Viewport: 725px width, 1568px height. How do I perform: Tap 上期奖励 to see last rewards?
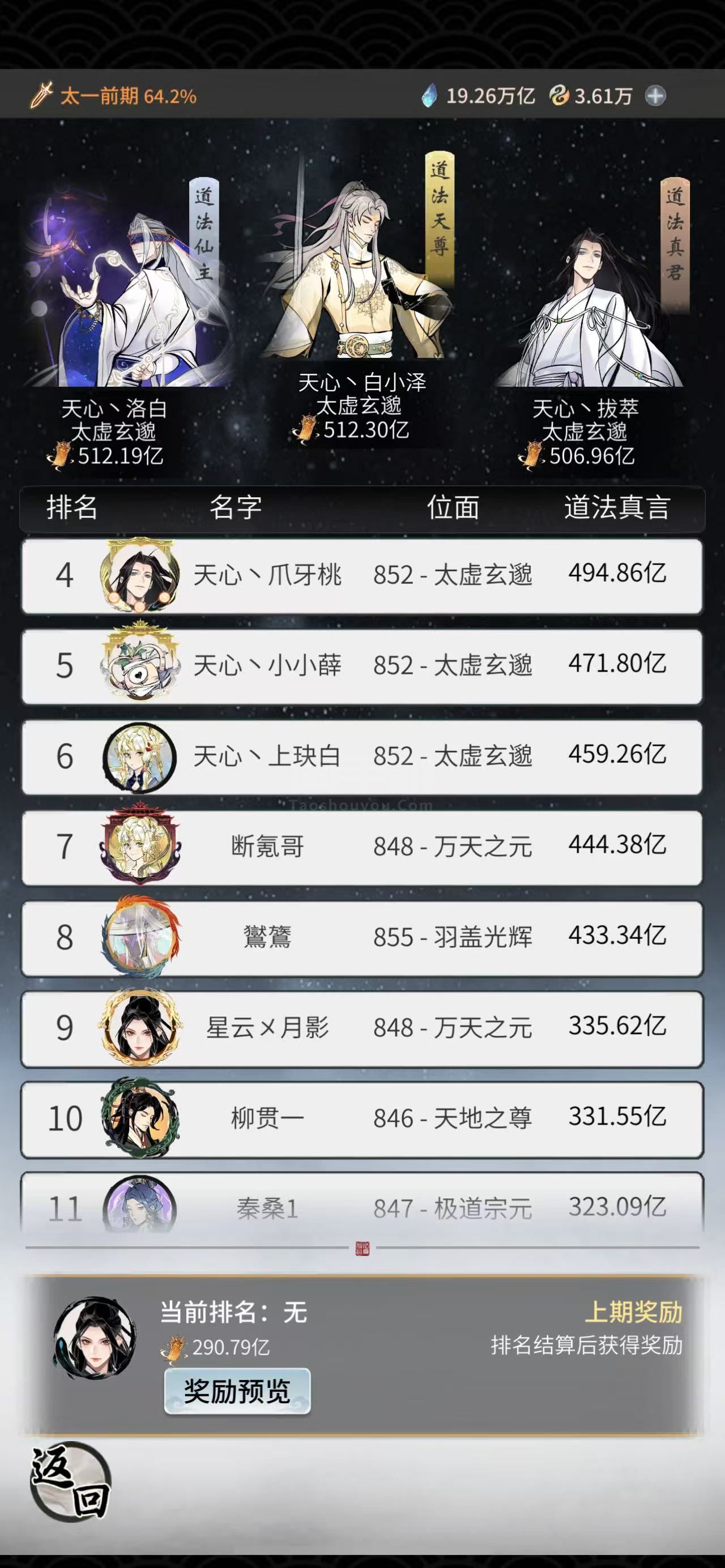tap(633, 1313)
